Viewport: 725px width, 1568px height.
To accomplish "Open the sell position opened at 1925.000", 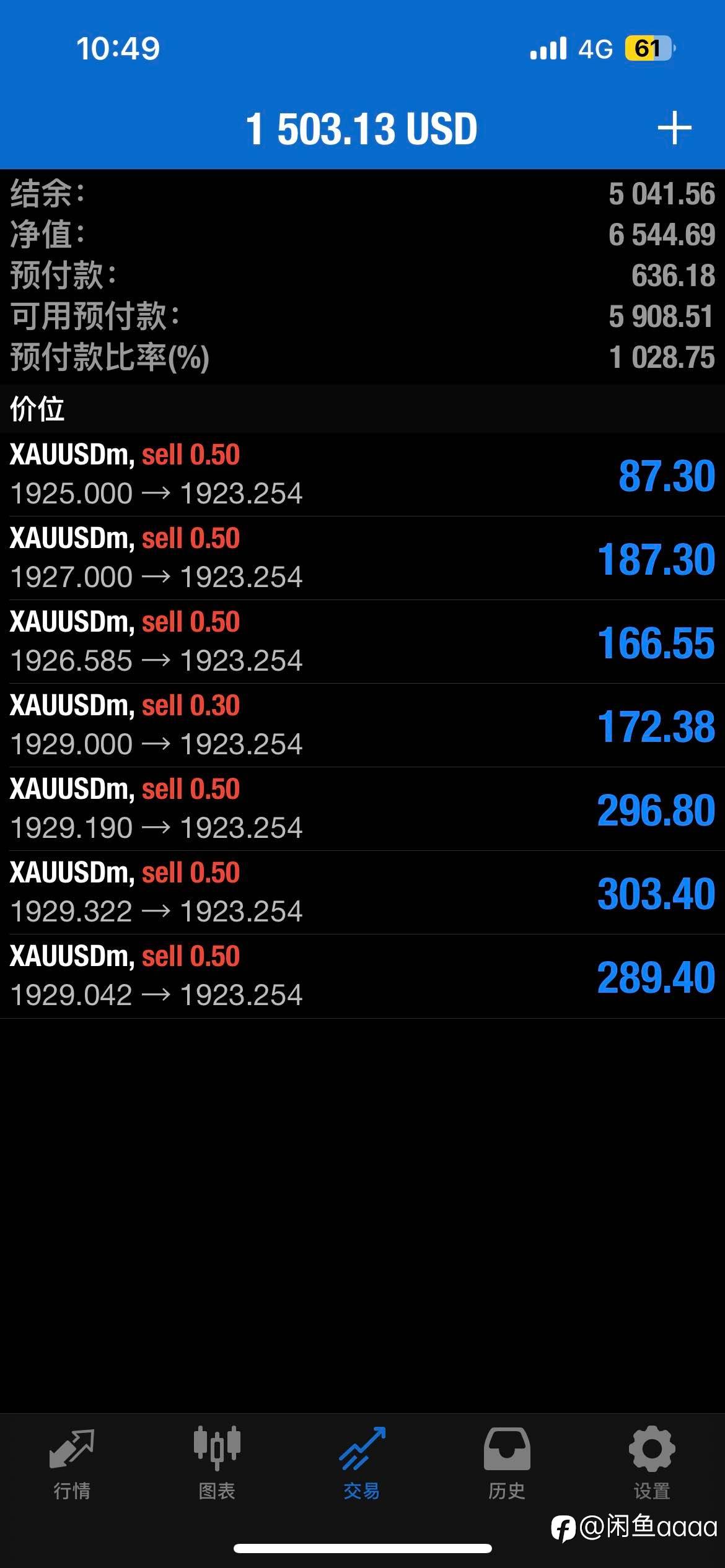I will (362, 474).
